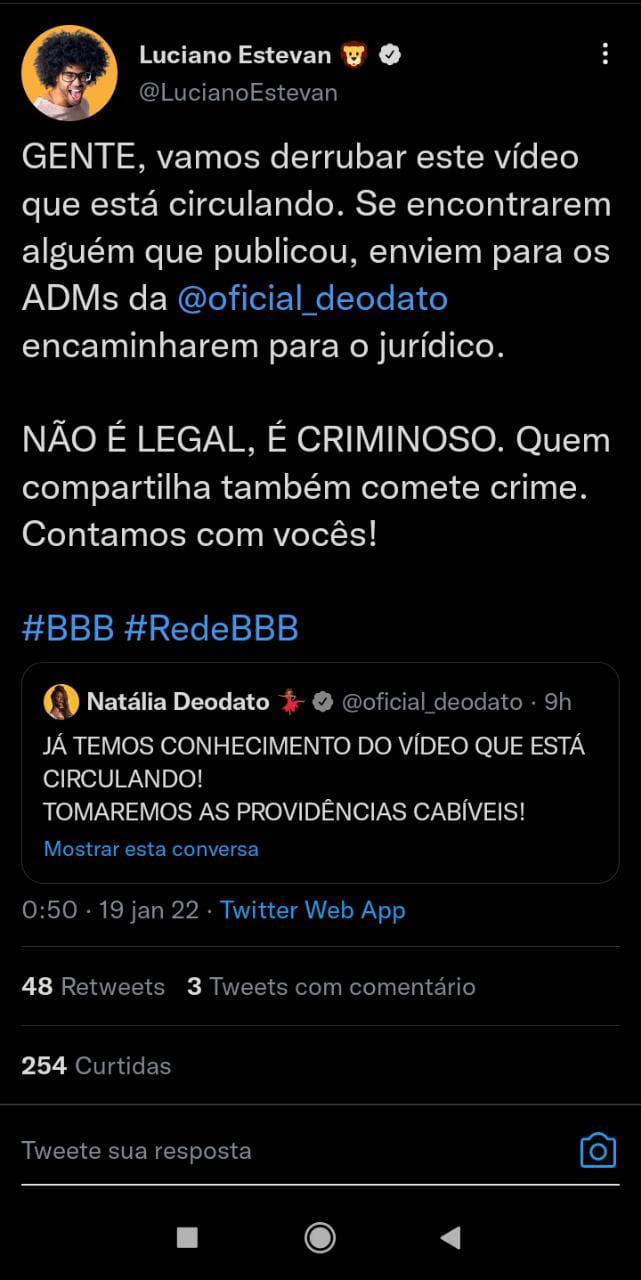View the list of 48 Retweets

(x=93, y=986)
